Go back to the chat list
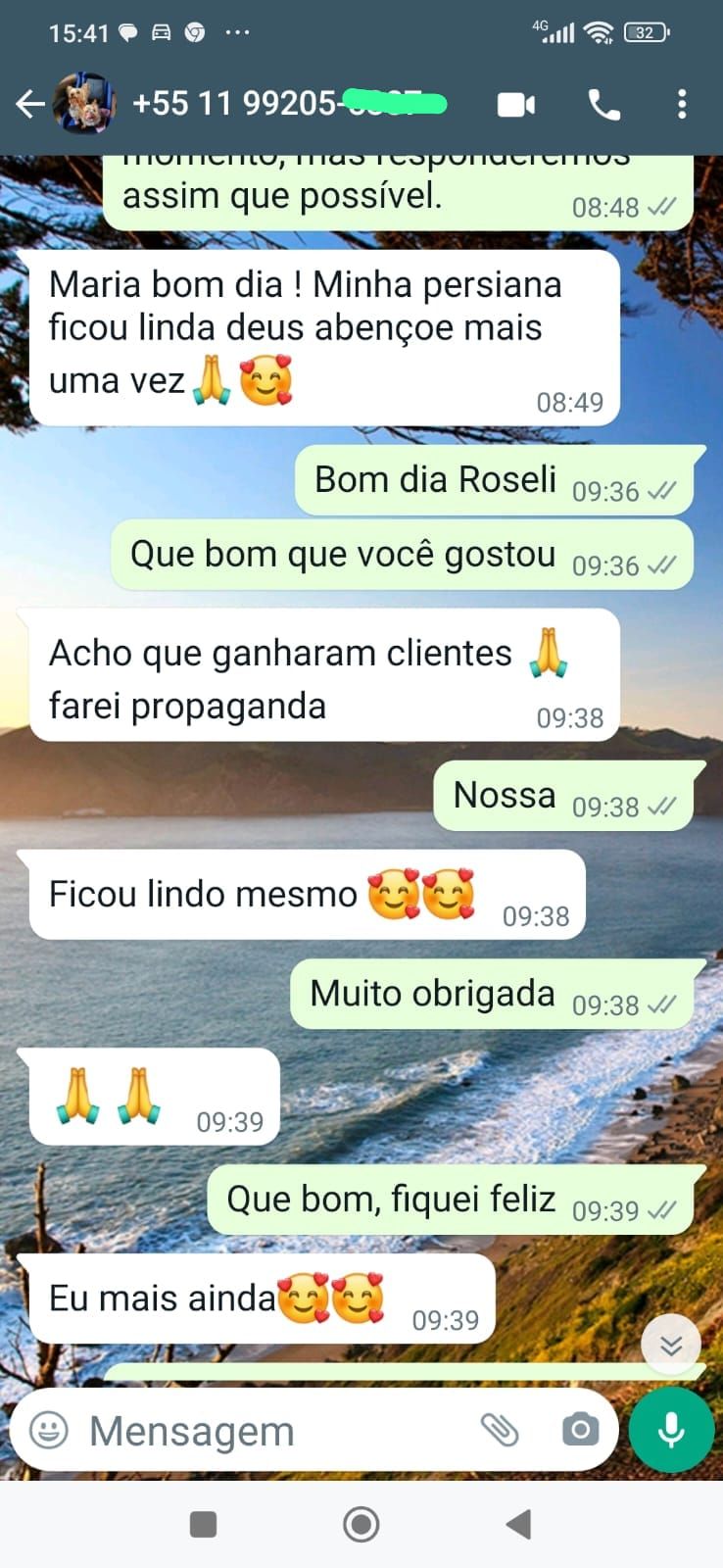The image size is (723, 1568). pyautogui.click(x=30, y=104)
